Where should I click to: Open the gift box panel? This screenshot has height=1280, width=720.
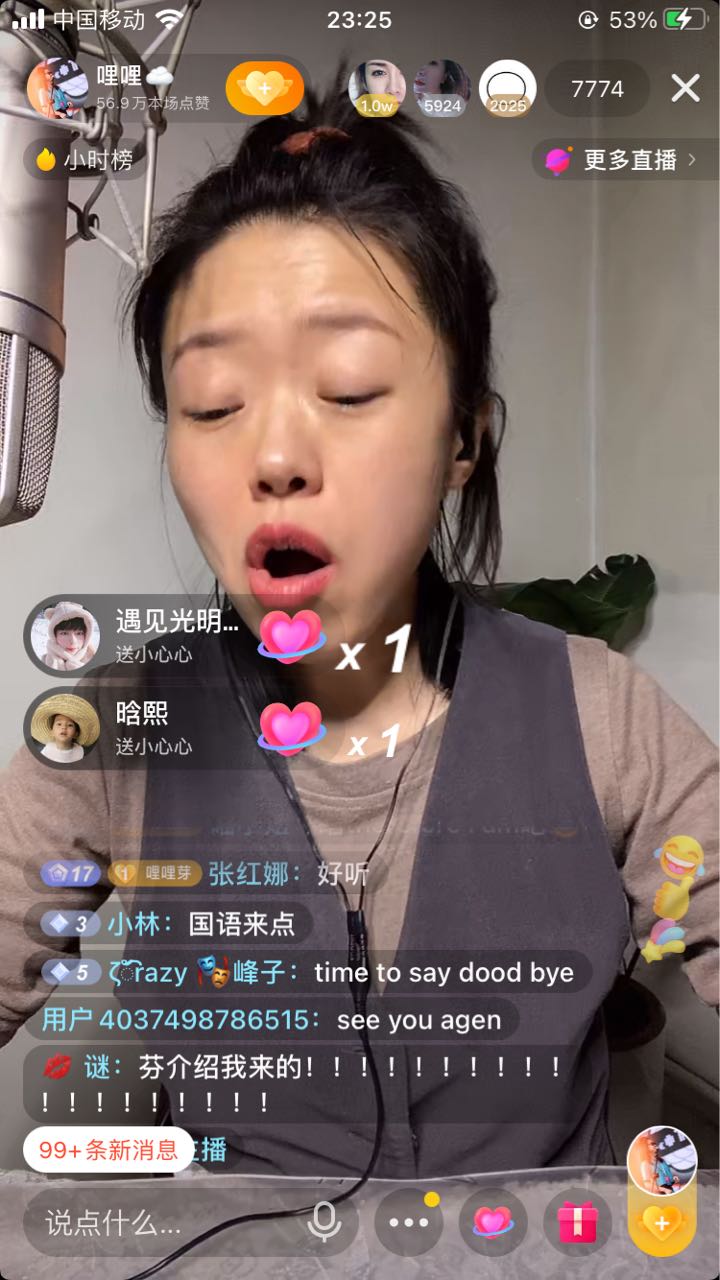coord(577,1222)
